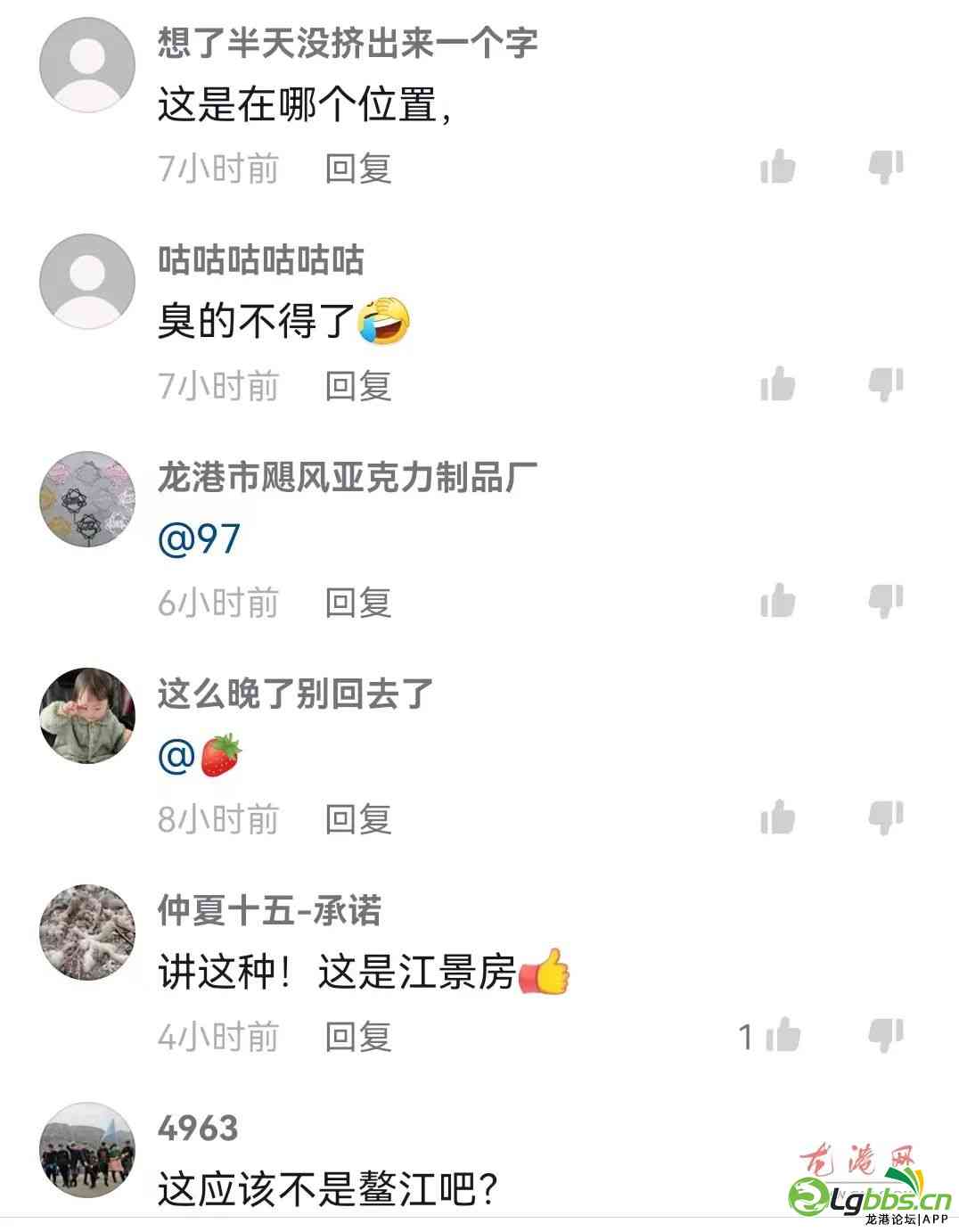959x1232 pixels.
Task: Reply to the comment 这是在哪个位置
Action: coord(357,168)
